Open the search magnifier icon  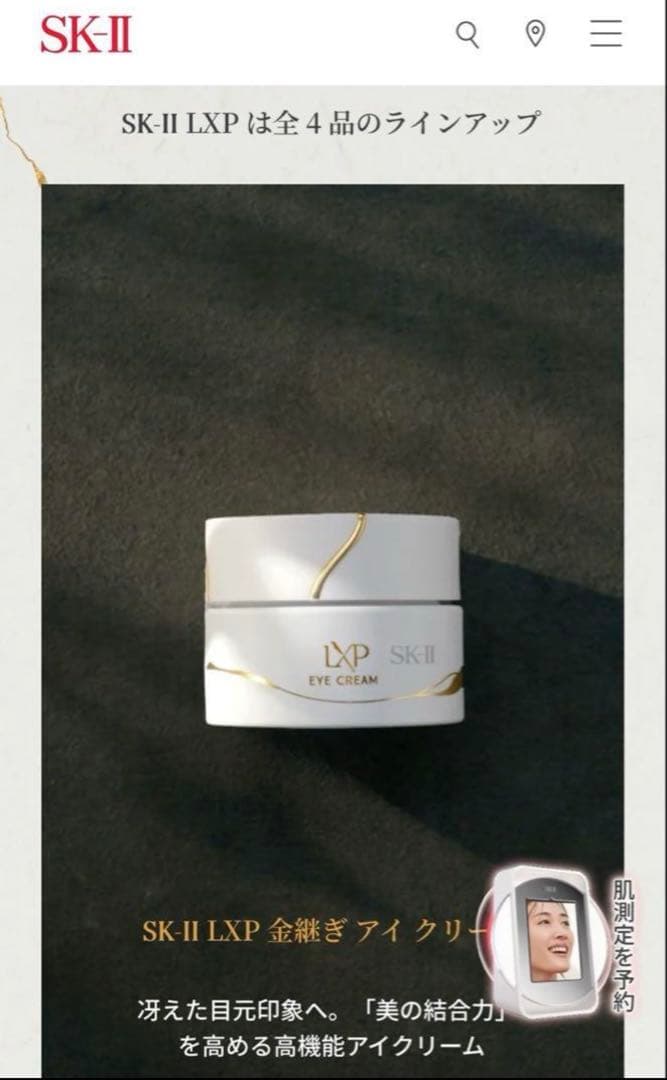point(467,35)
